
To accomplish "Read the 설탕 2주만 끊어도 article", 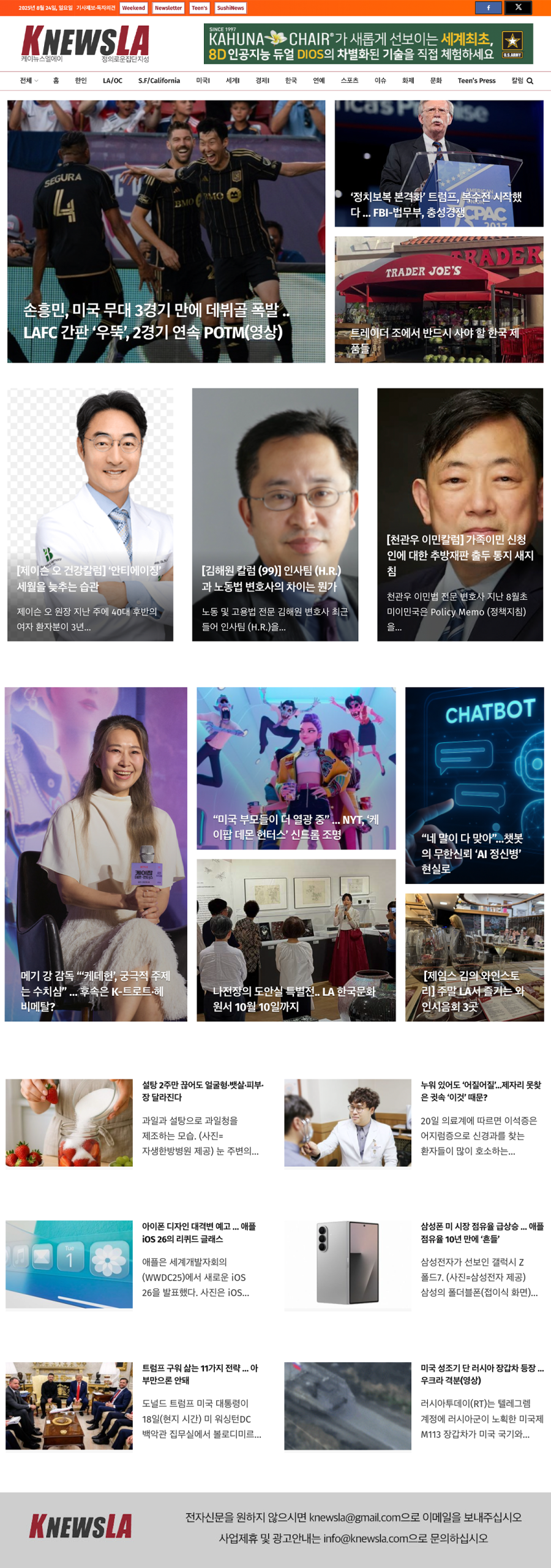I will point(203,1091).
